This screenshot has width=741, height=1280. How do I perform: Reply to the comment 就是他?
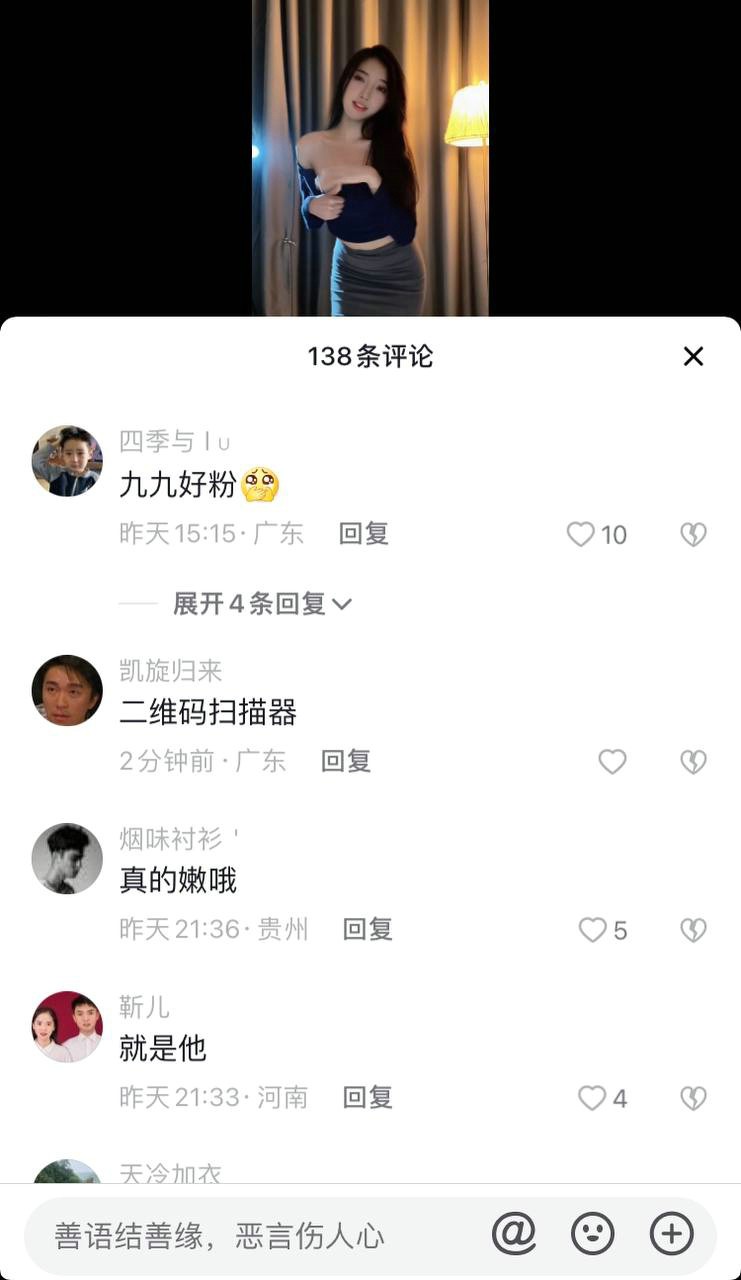tap(367, 1097)
